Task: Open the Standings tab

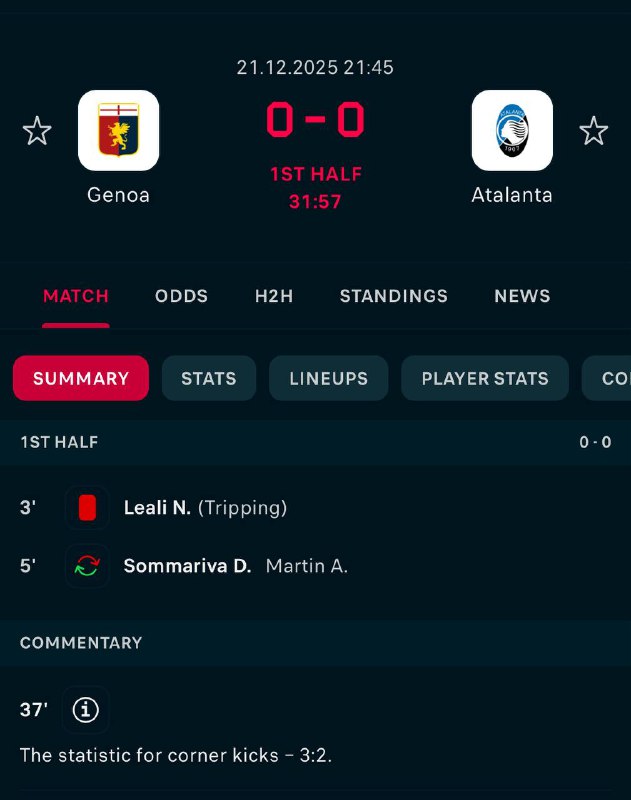Action: click(x=394, y=296)
